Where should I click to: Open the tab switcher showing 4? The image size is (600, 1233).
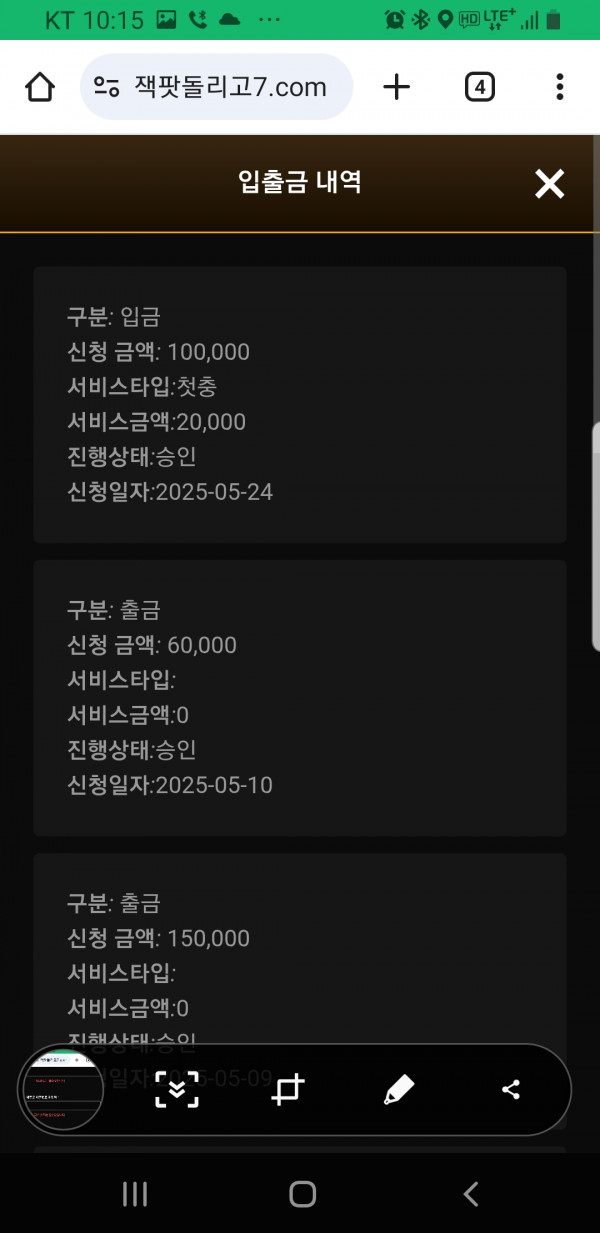click(x=480, y=88)
